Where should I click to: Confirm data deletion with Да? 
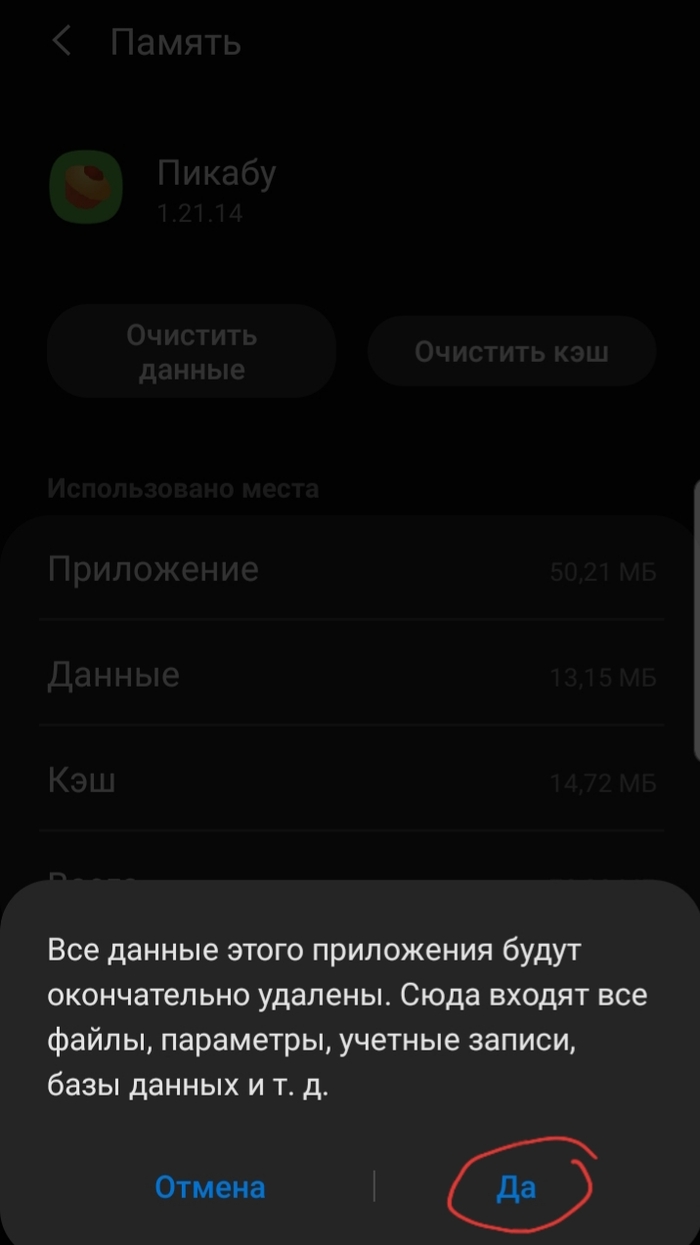pos(516,1187)
